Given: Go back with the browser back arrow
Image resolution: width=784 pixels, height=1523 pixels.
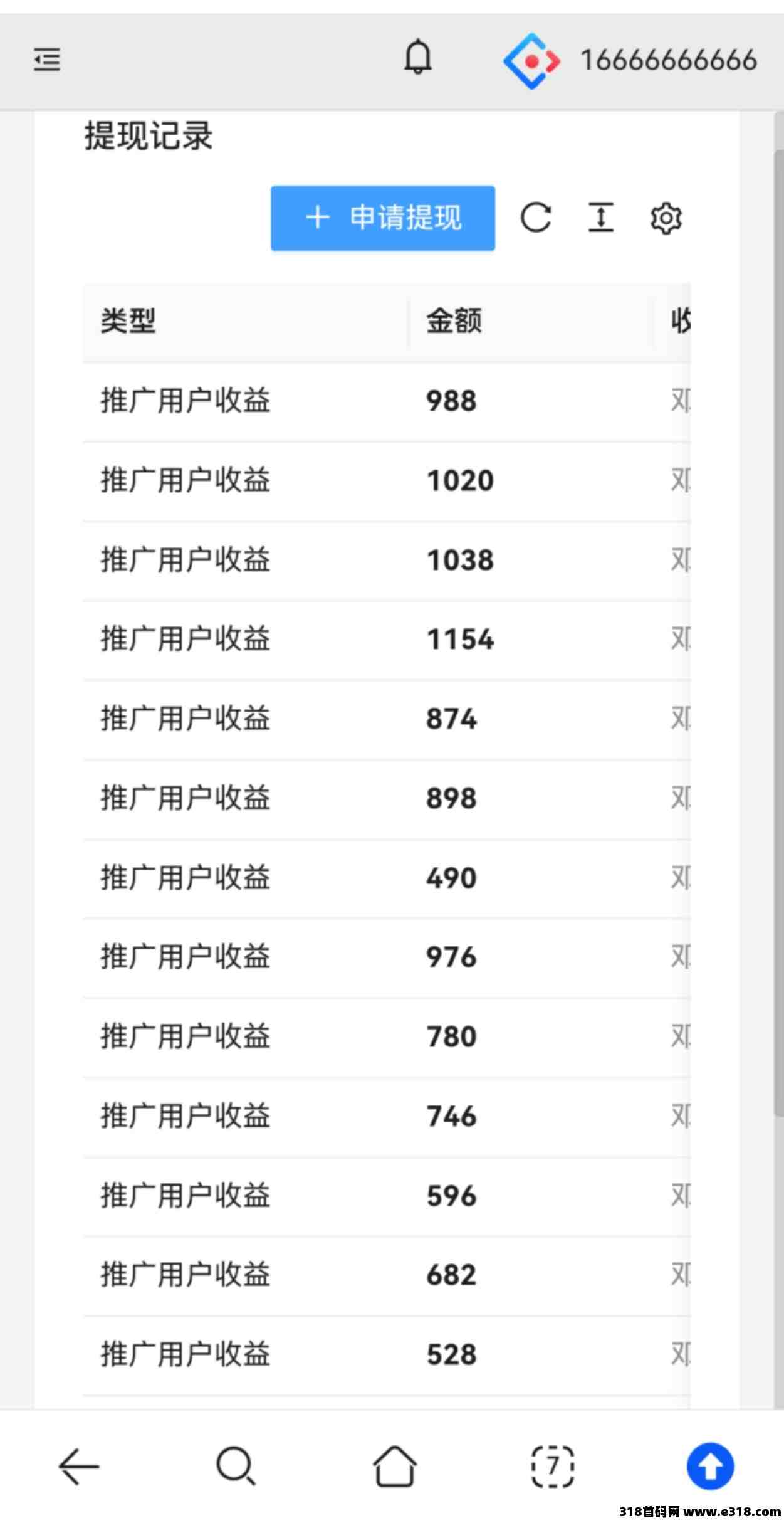Looking at the screenshot, I should 79,1467.
